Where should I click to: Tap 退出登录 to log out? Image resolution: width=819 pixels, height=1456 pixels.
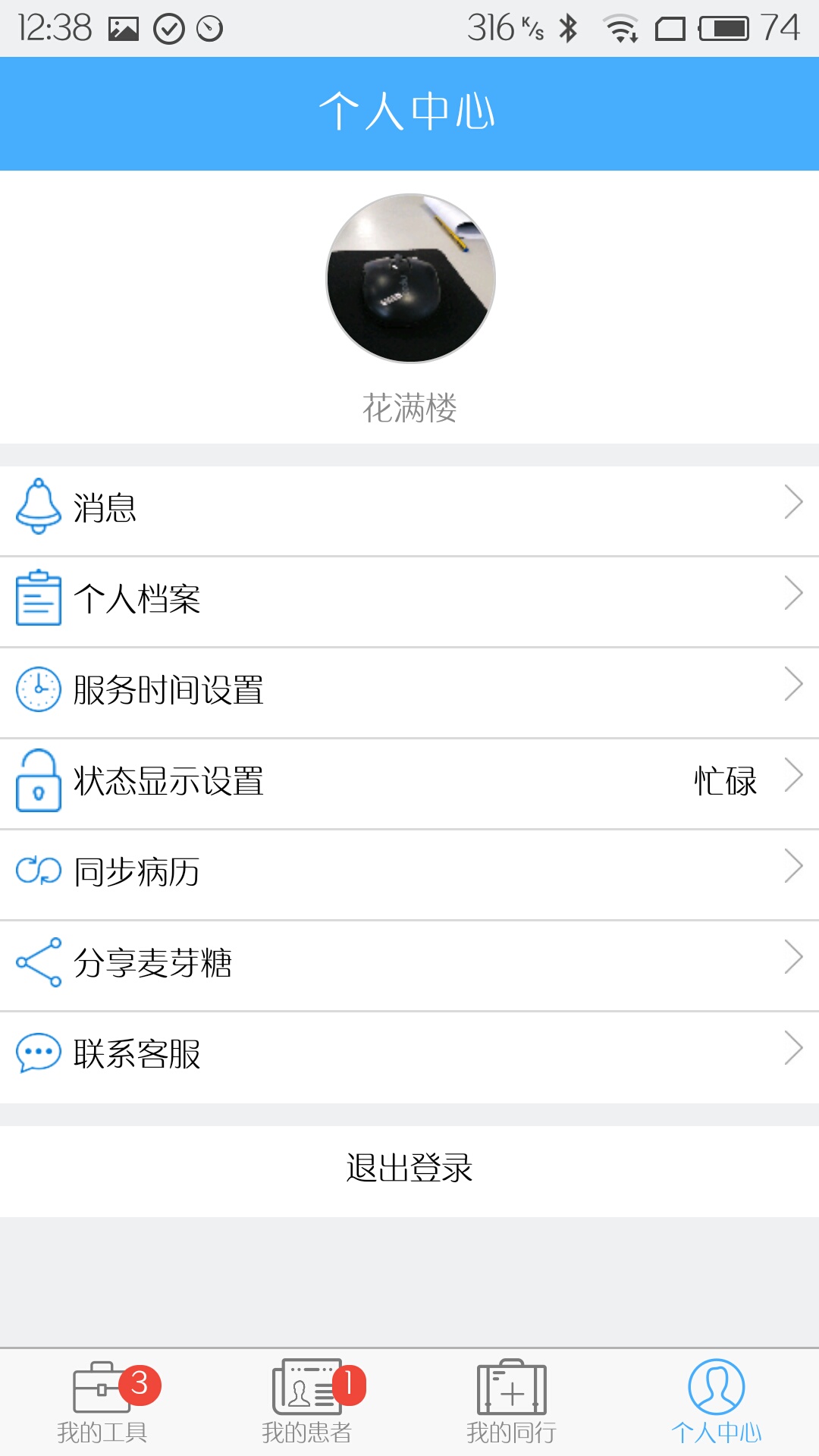point(409,1169)
